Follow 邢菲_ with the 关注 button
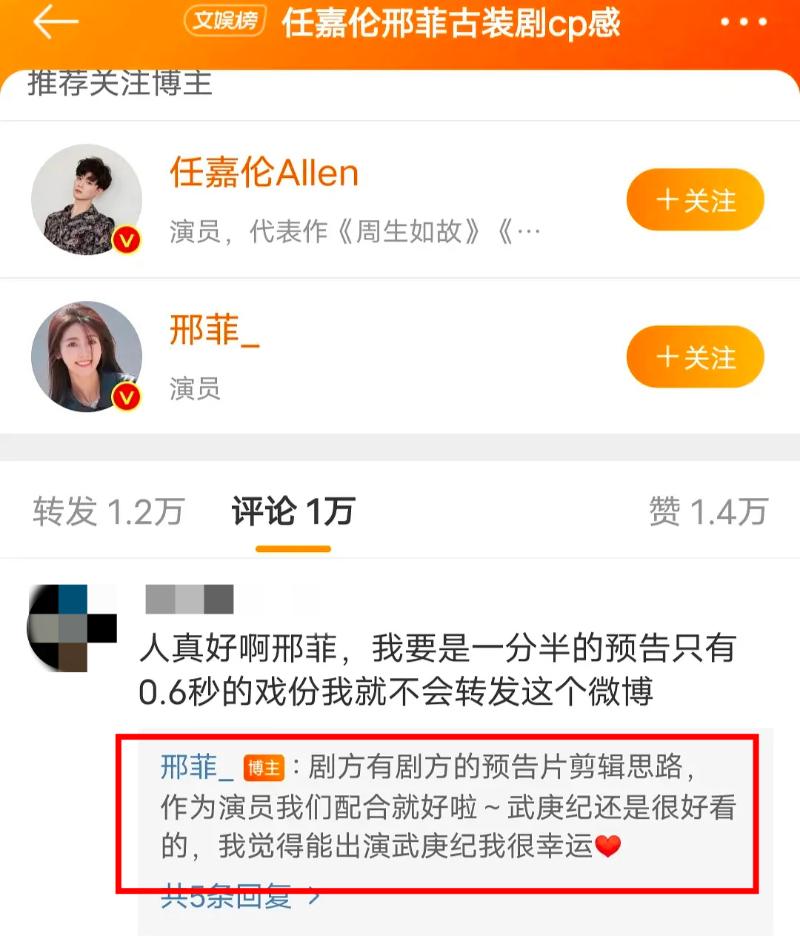The width and height of the screenshot is (800, 936). 695,357
